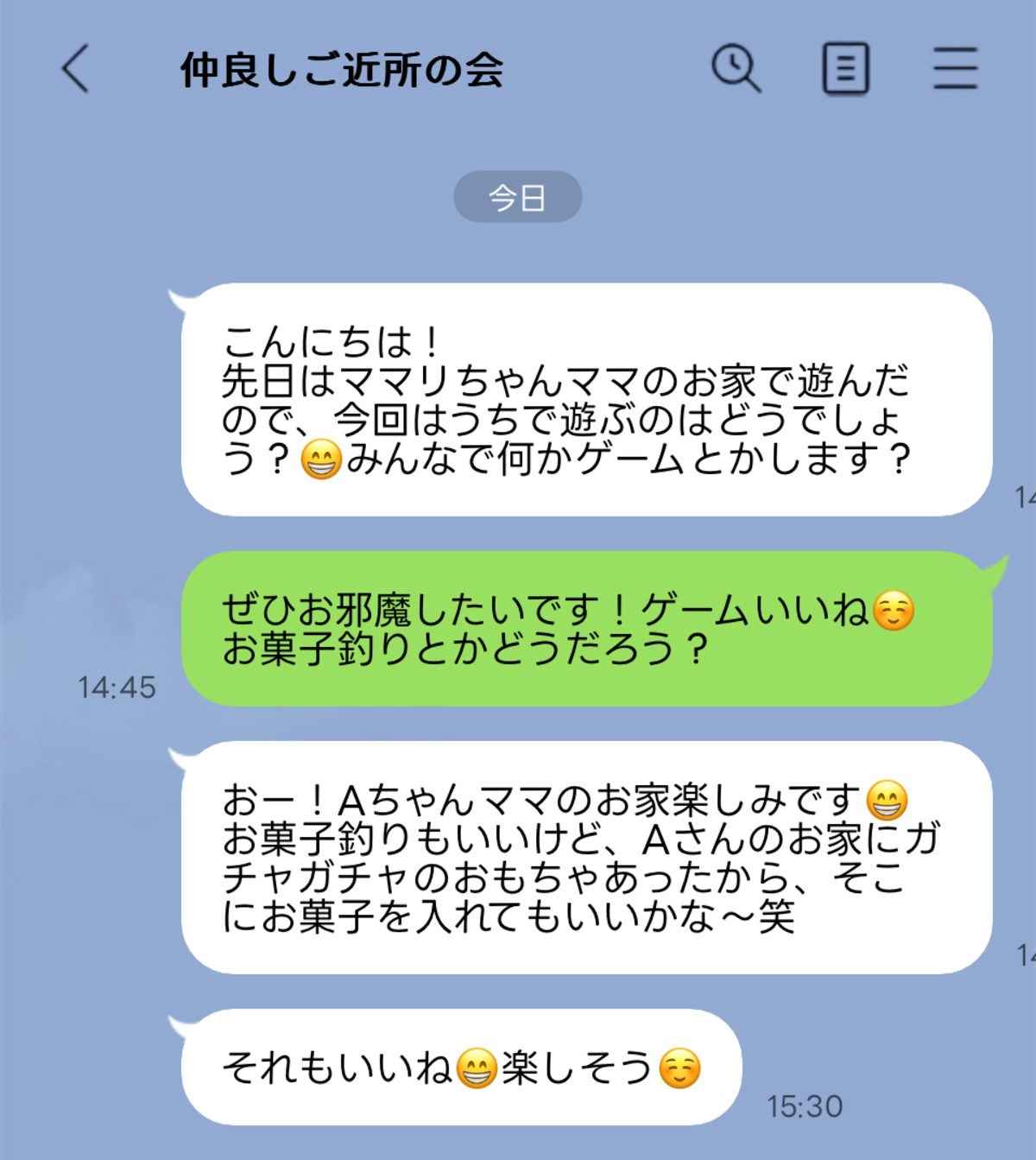1036x1160 pixels.
Task: Open the chat notes icon
Action: (x=845, y=69)
